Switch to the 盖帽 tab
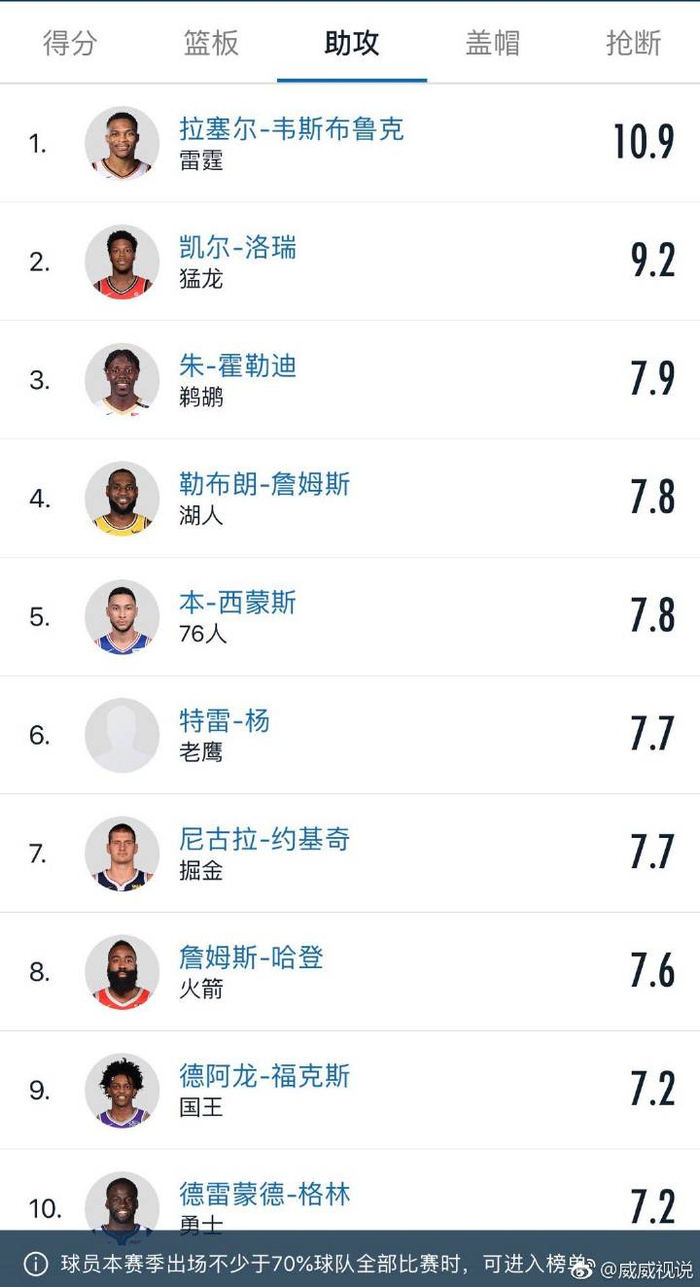Image resolution: width=700 pixels, height=1287 pixels. (x=493, y=43)
